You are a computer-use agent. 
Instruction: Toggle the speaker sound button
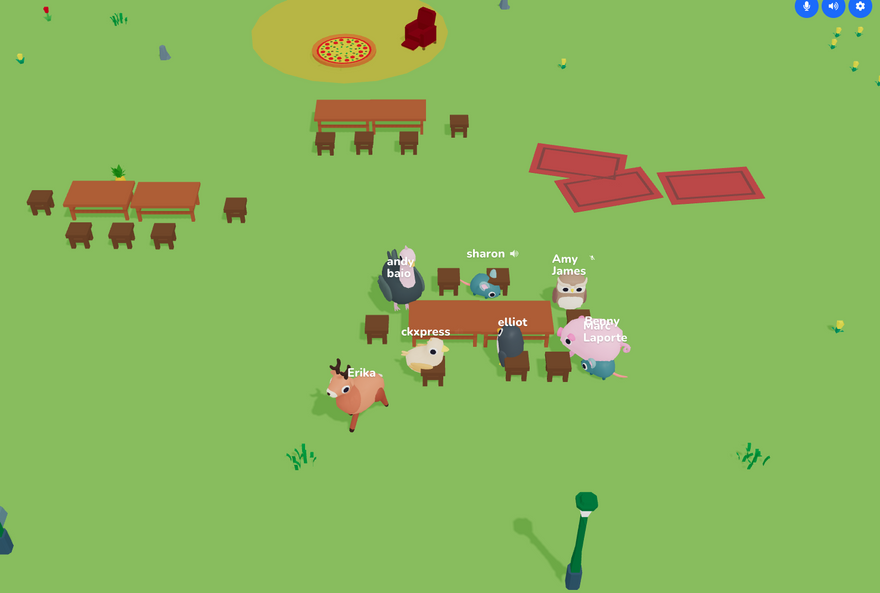coord(833,7)
